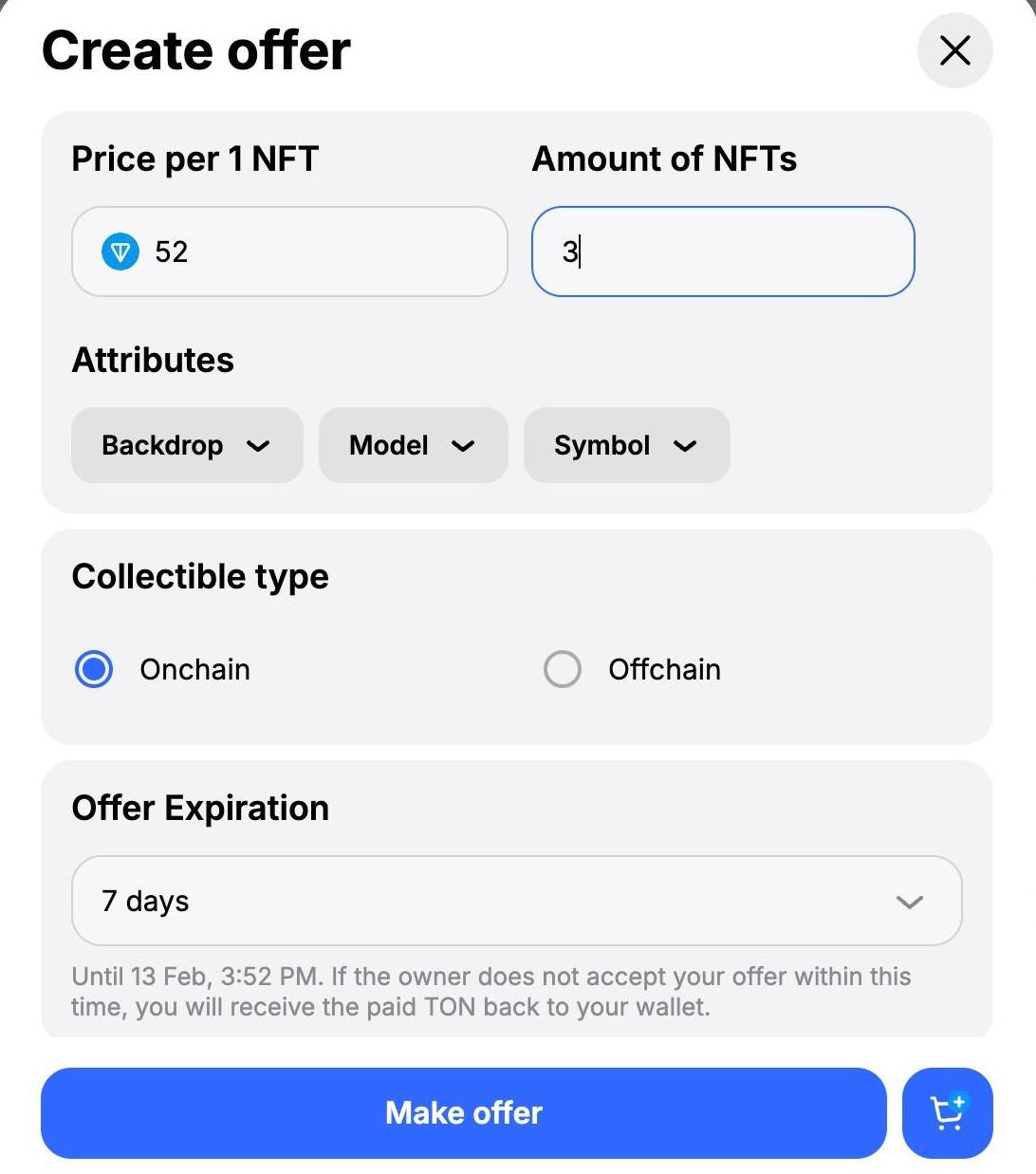Close the Create offer dialog
The image size is (1036, 1174).
click(x=954, y=50)
